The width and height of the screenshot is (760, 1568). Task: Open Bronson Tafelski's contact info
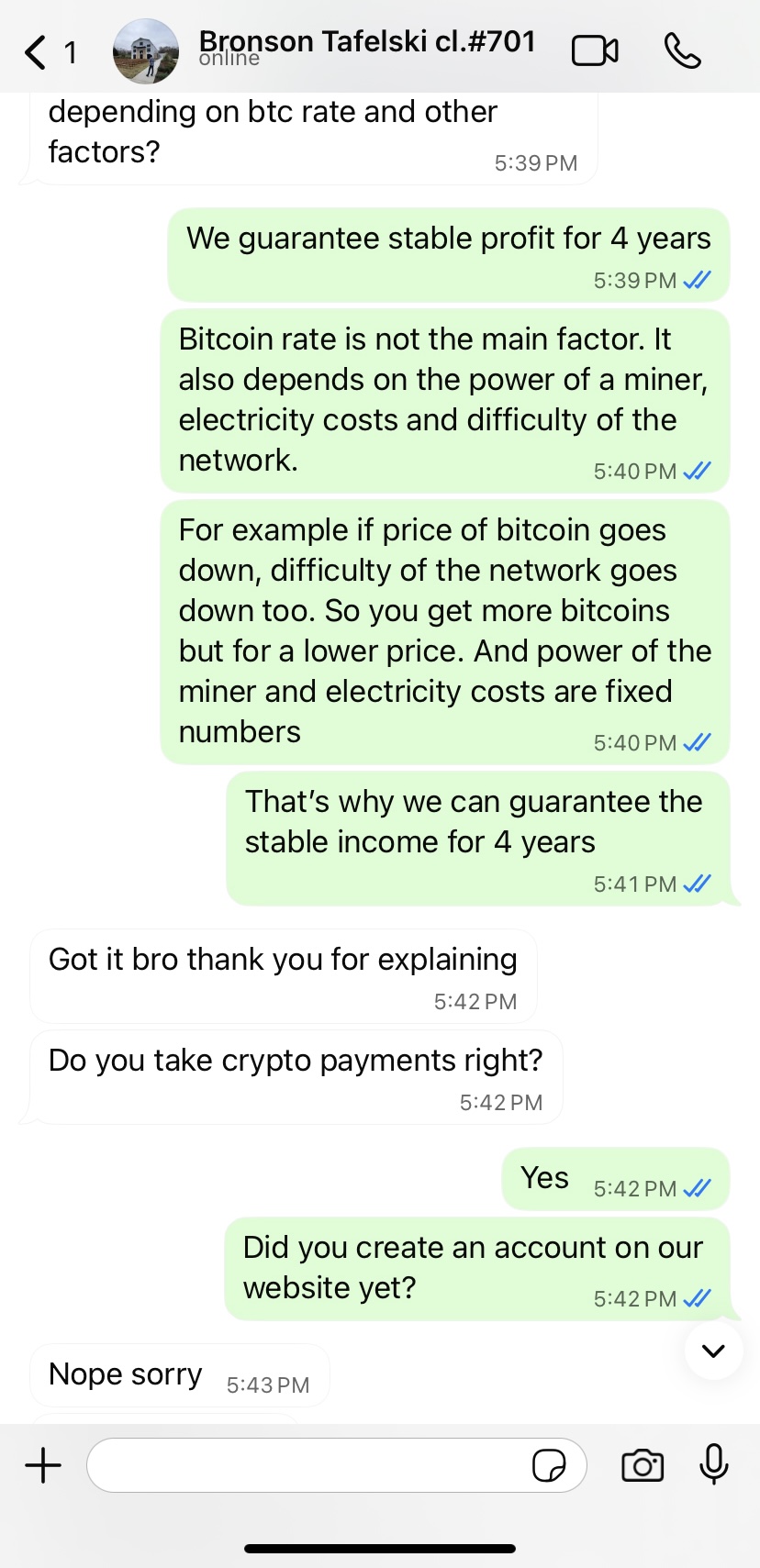click(x=367, y=46)
